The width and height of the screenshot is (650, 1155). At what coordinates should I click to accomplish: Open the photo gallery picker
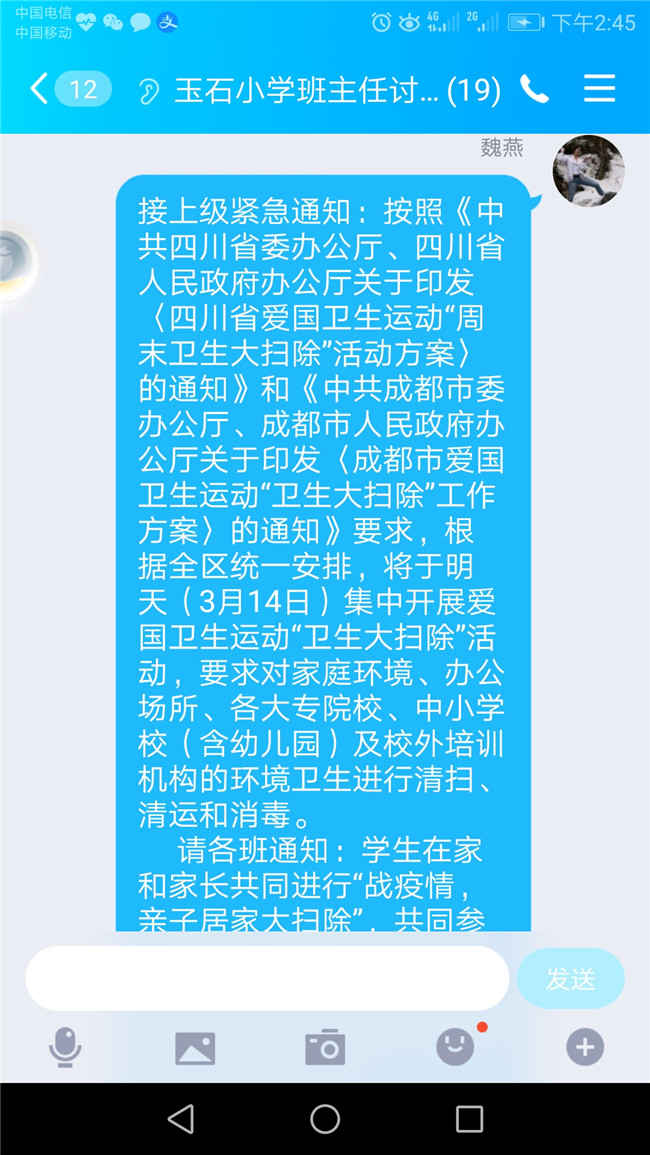pyautogui.click(x=195, y=1047)
